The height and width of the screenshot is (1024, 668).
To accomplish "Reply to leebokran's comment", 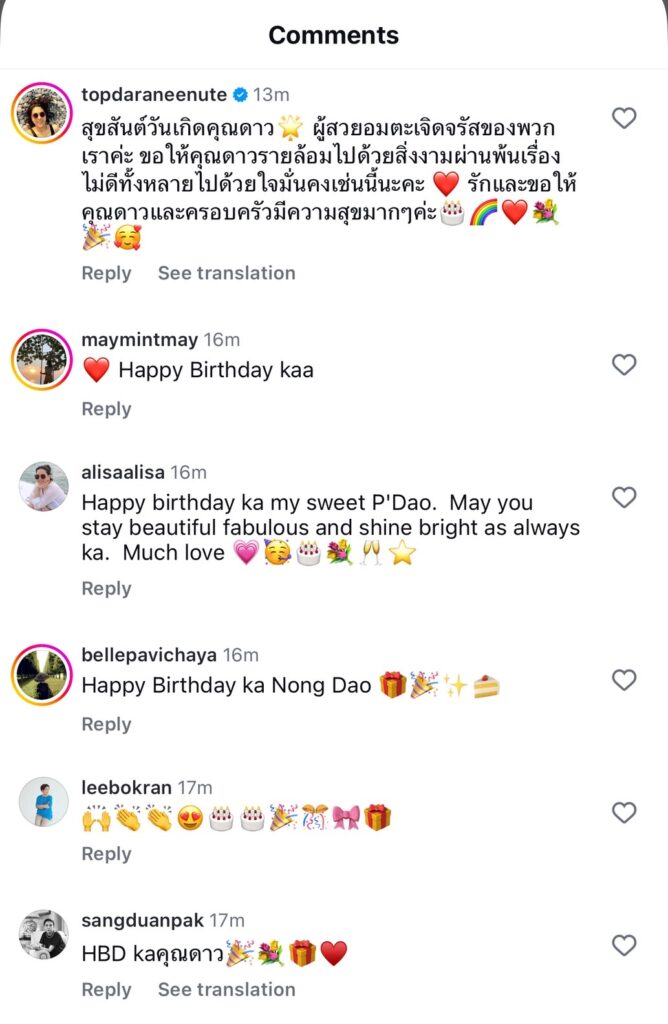I will coord(106,854).
